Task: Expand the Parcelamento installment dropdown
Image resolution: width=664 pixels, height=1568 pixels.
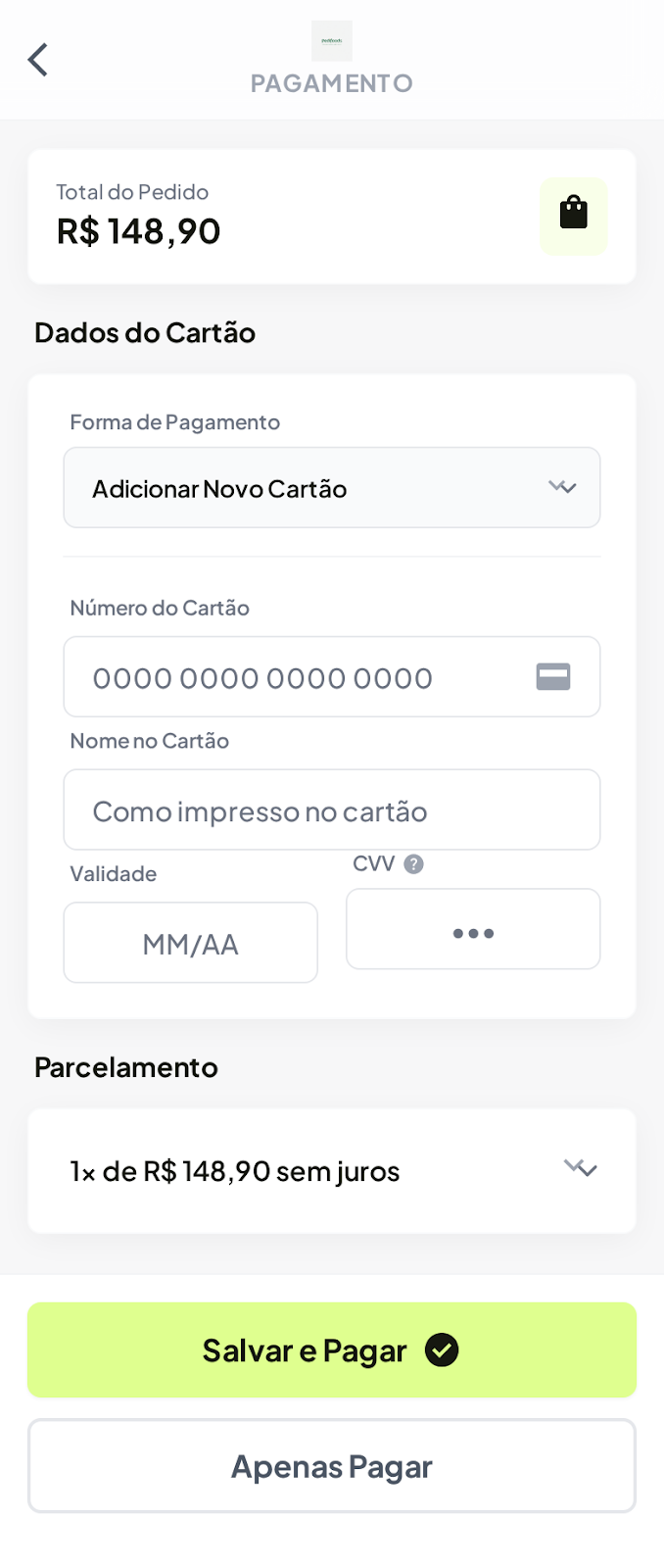Action: tap(332, 1171)
